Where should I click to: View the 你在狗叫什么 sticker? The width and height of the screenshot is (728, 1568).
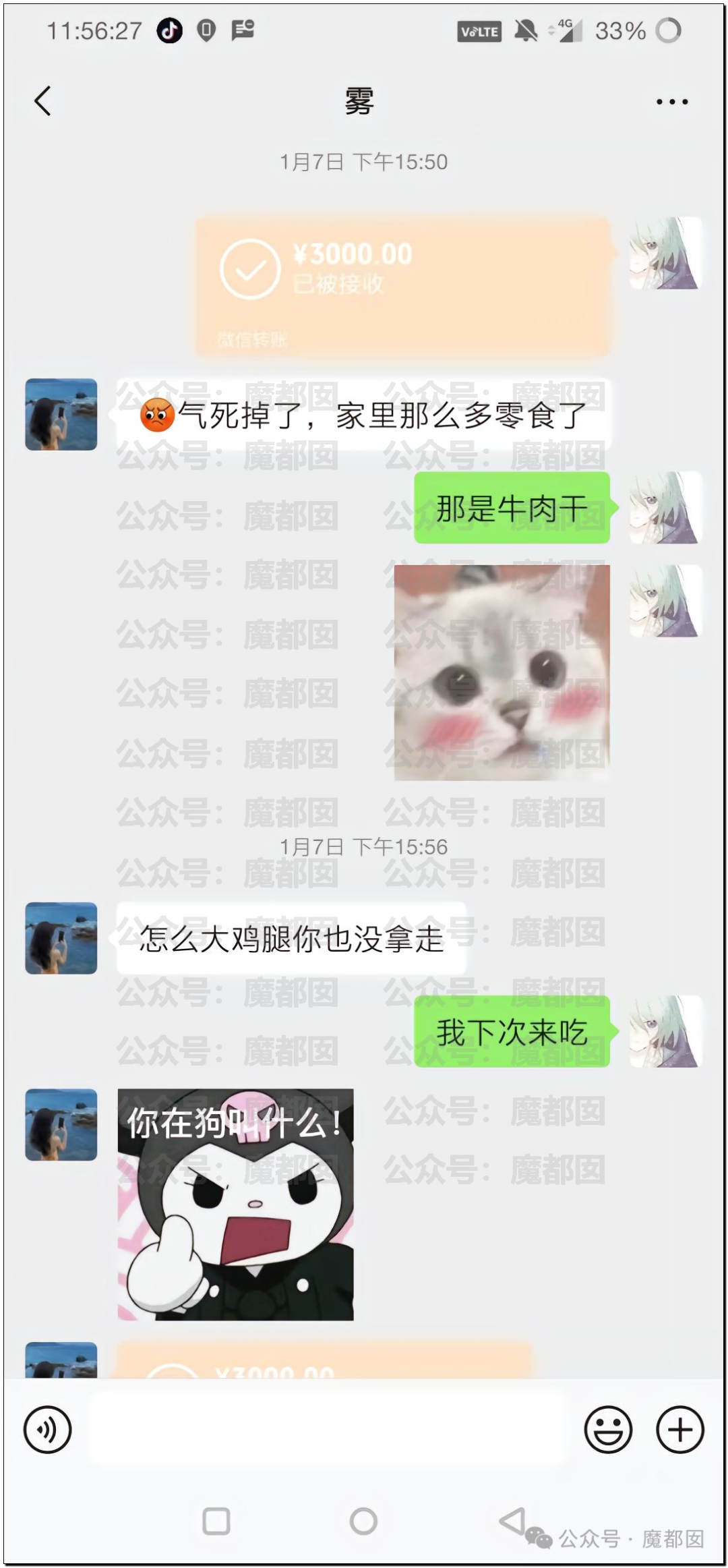click(x=235, y=1204)
